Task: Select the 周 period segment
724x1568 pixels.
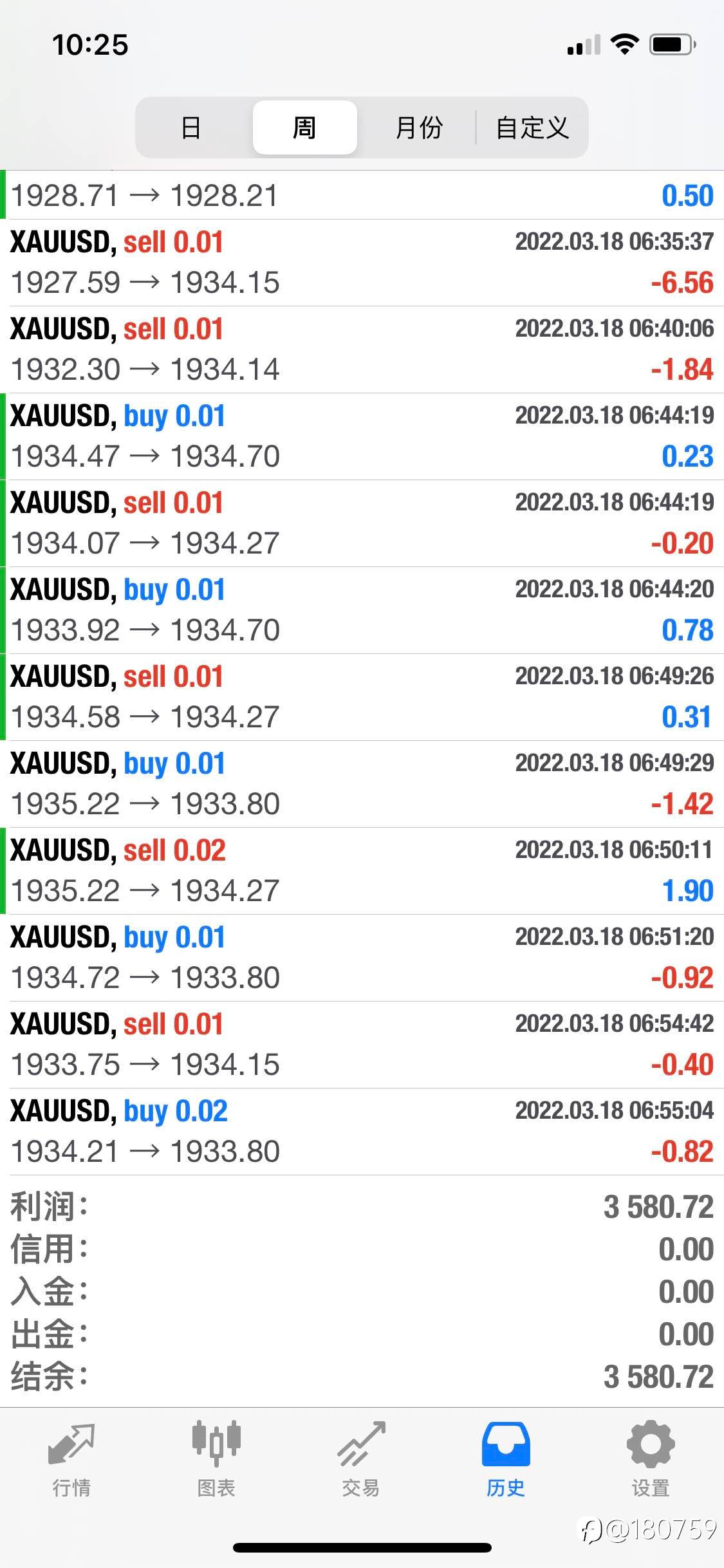Action: [x=304, y=127]
